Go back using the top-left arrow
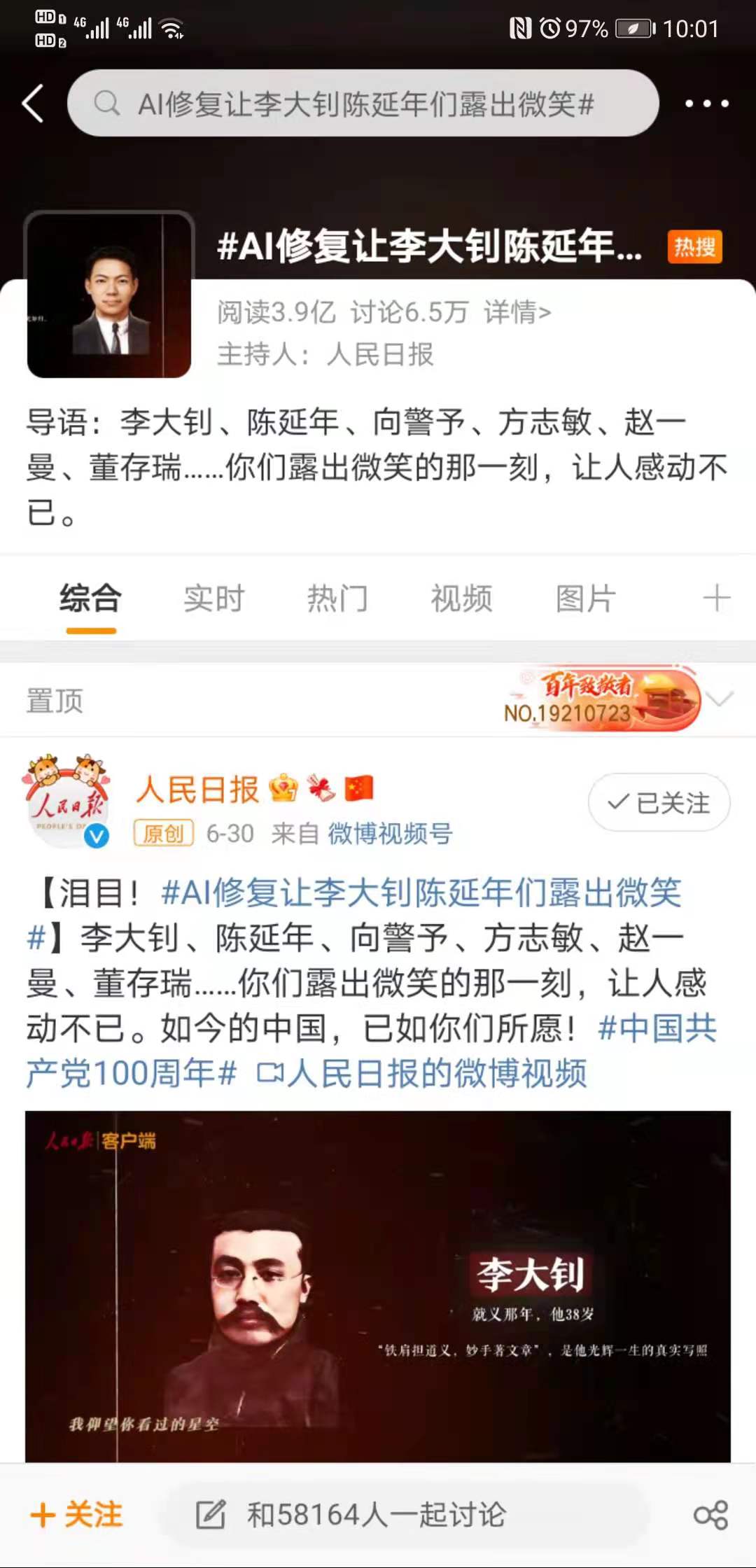Viewport: 756px width, 1568px height. [33, 104]
